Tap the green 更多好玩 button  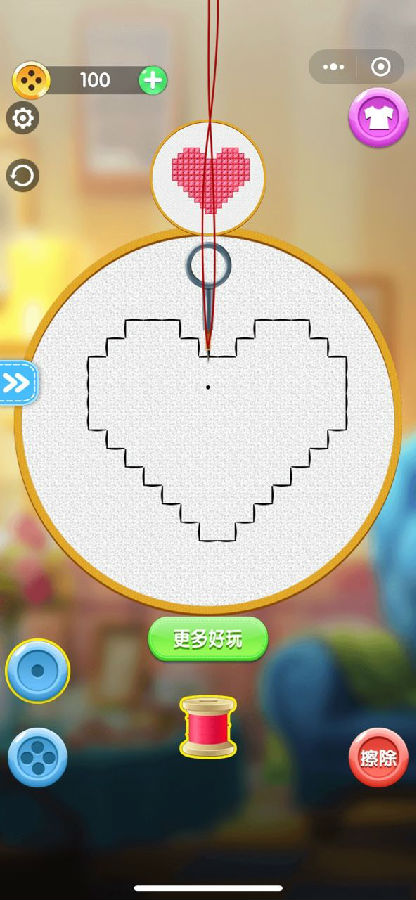208,639
